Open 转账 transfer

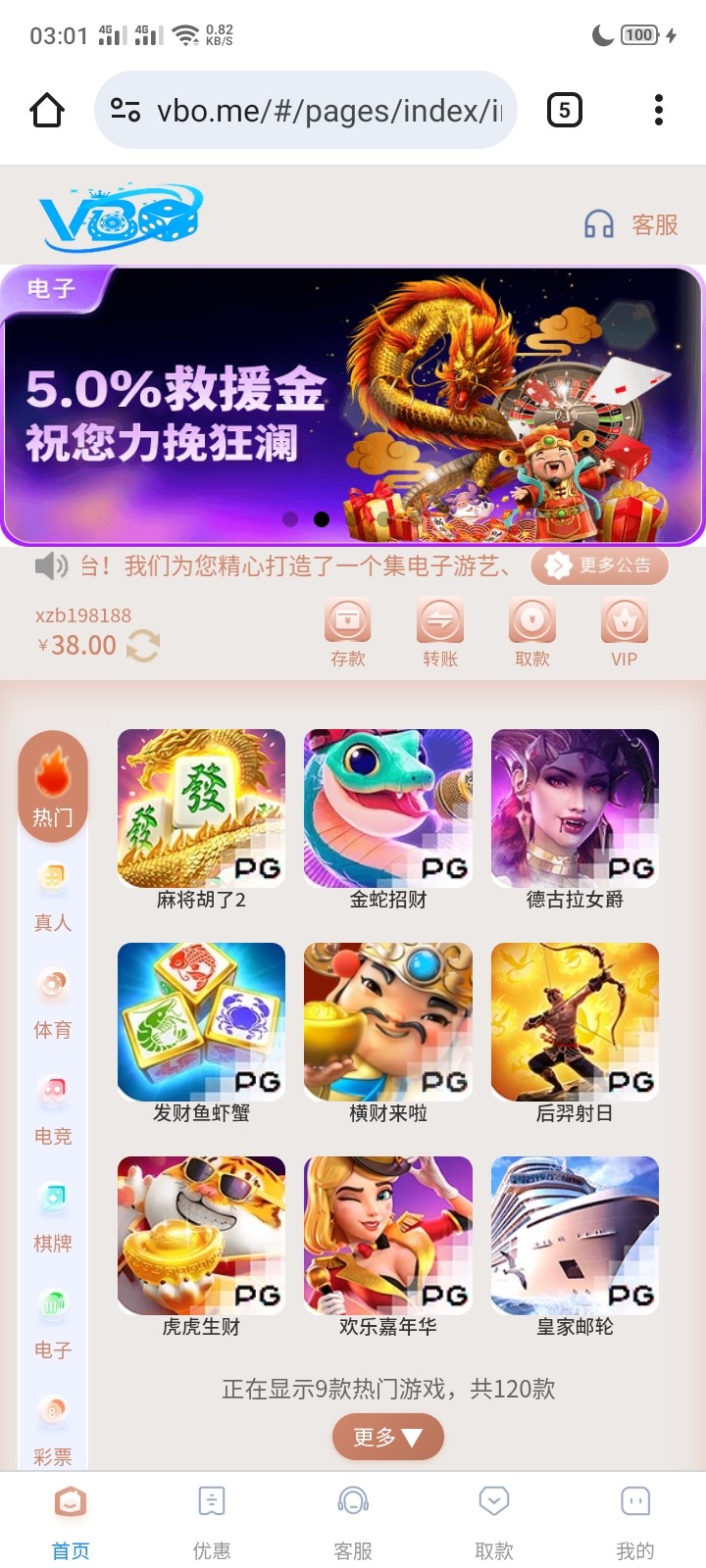click(440, 632)
